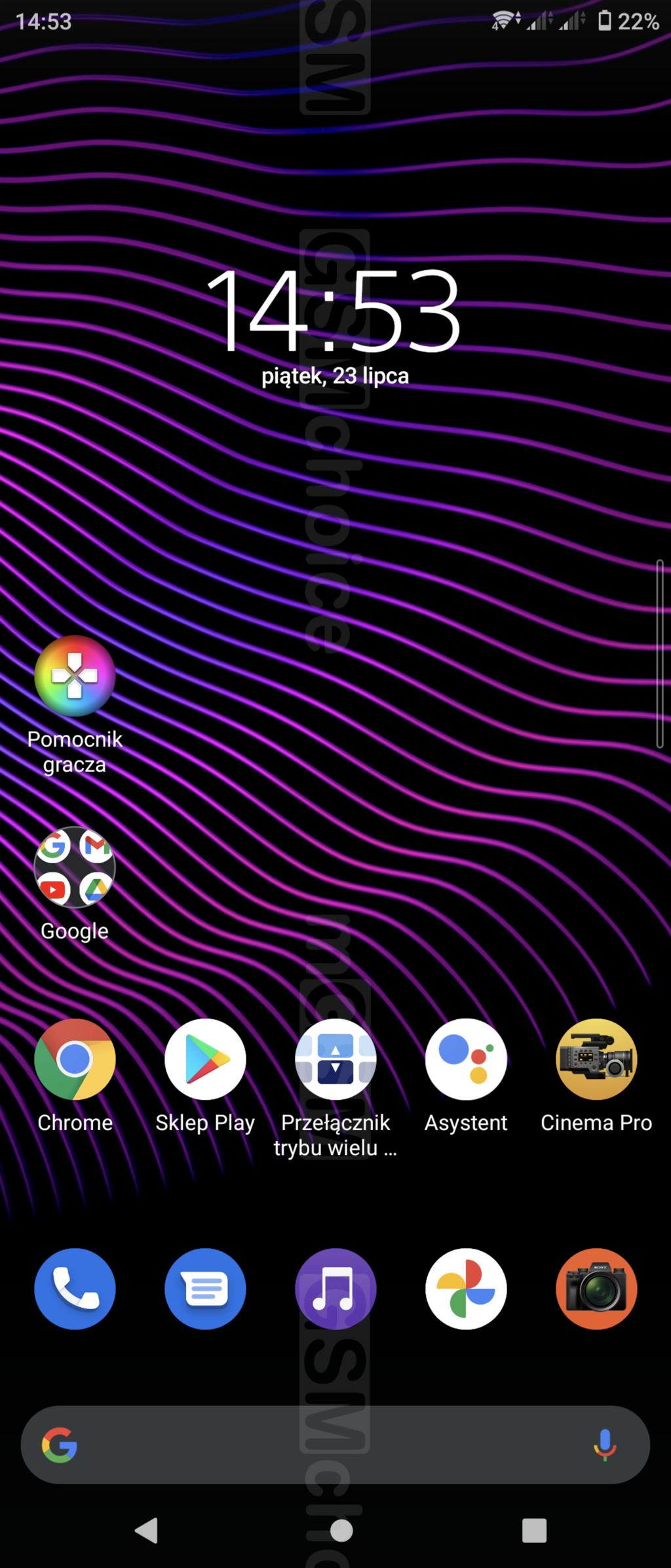Viewport: 671px width, 1568px height.
Task: Launch the Music player
Action: click(335, 1288)
